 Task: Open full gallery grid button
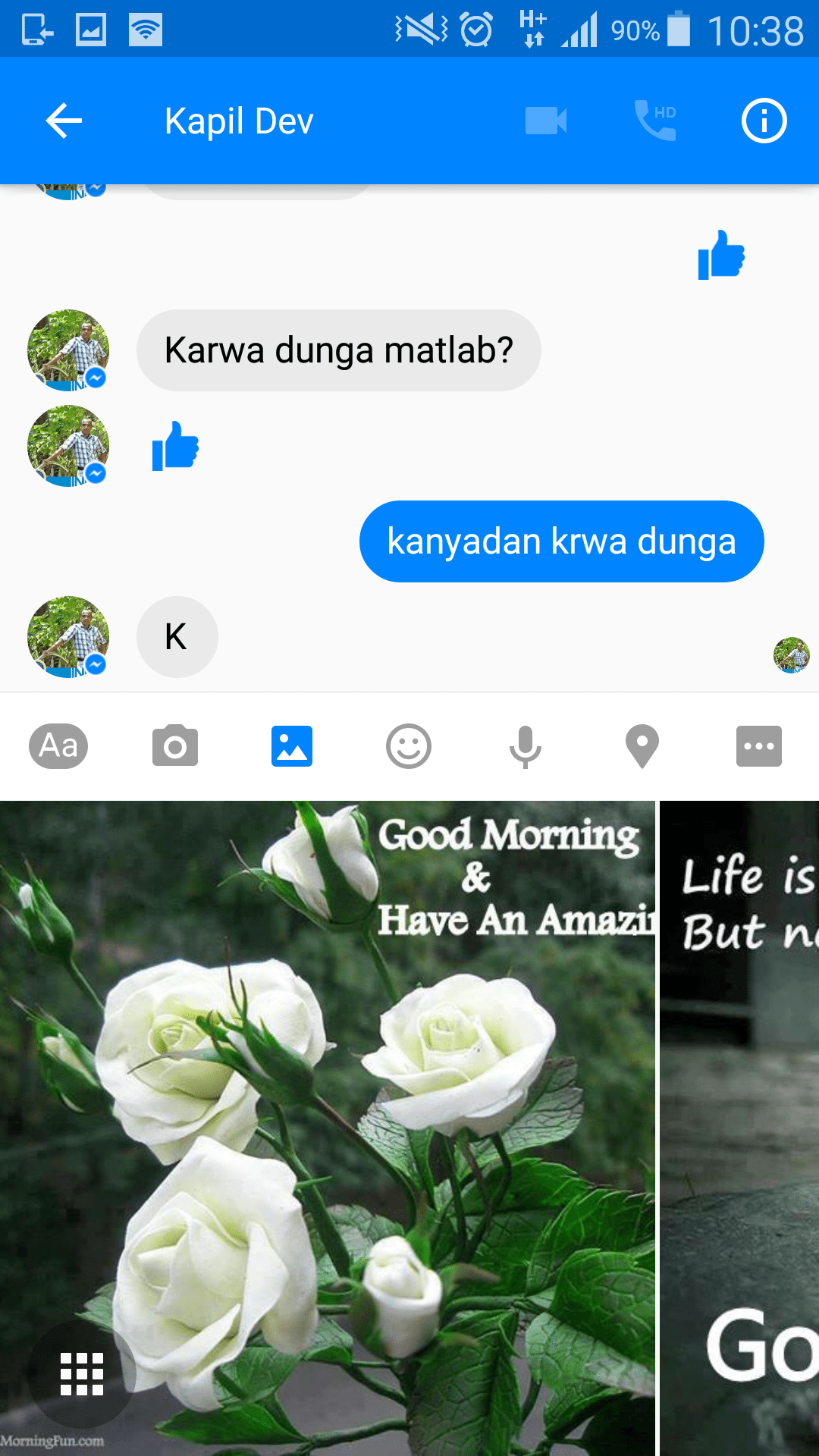click(x=82, y=1374)
